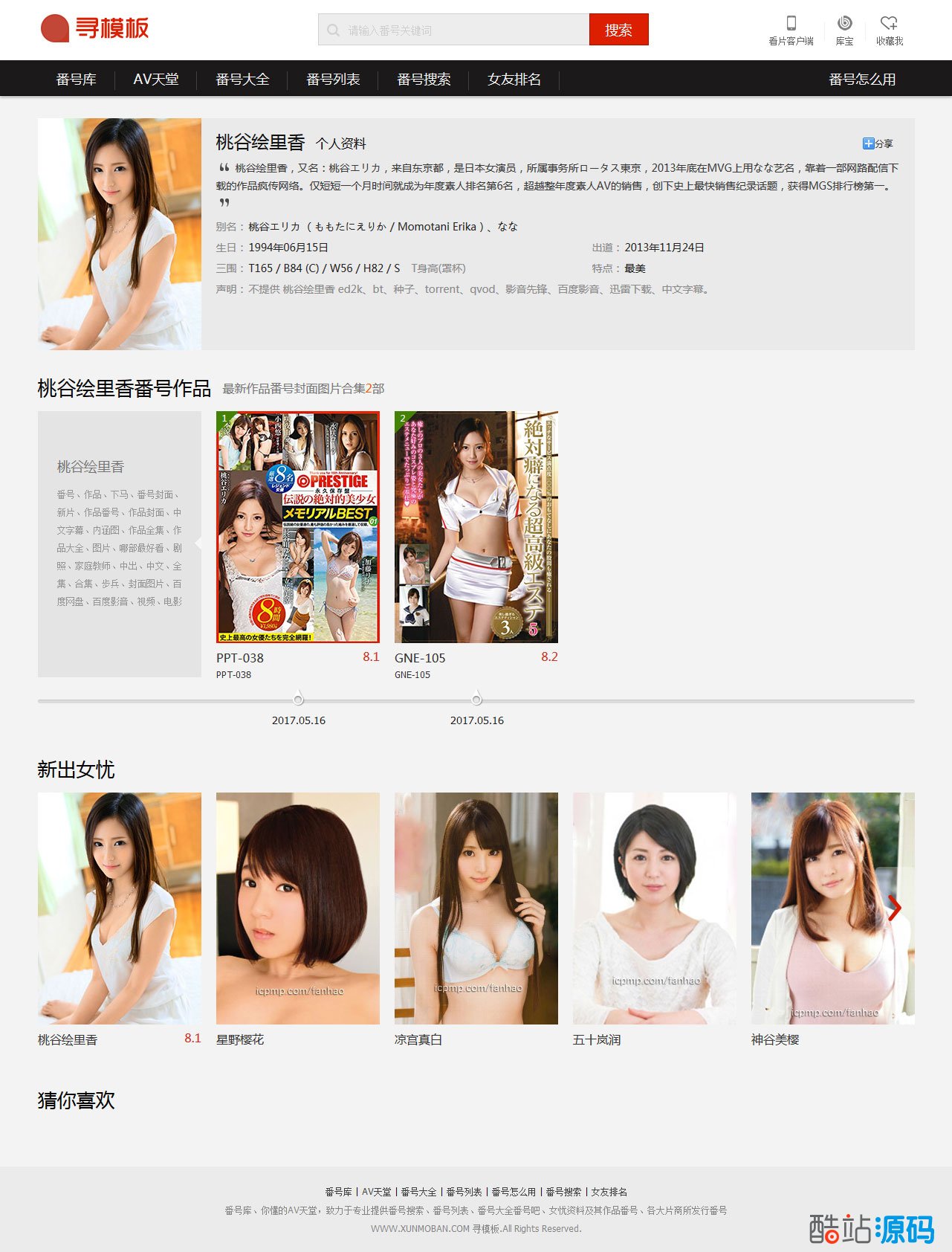Switch to the 番号库 nav tab

click(76, 80)
